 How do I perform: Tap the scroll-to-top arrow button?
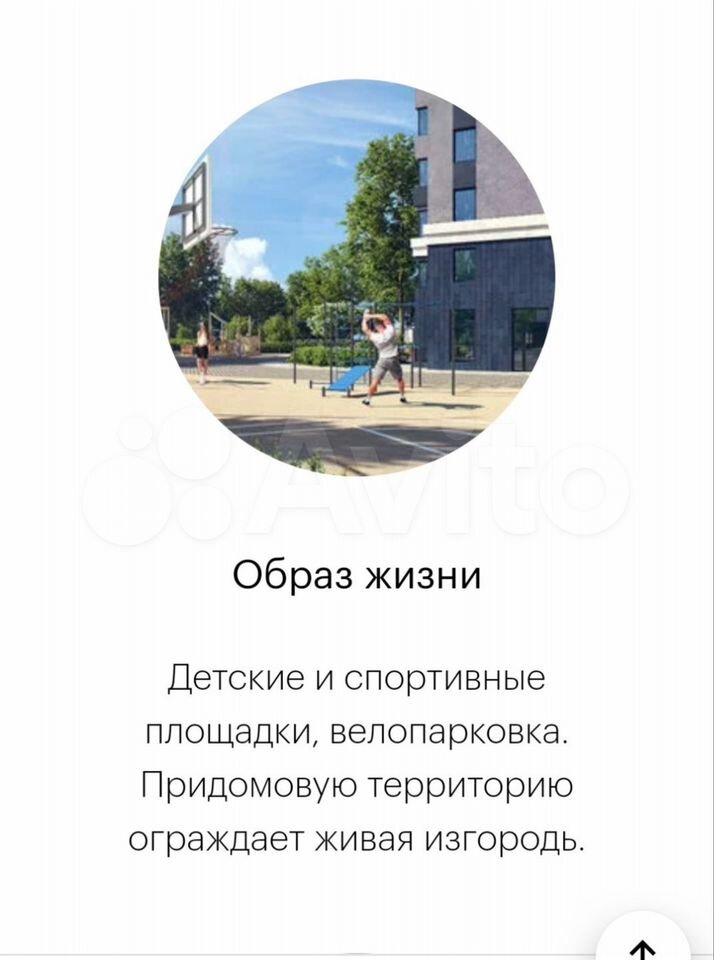(x=643, y=943)
